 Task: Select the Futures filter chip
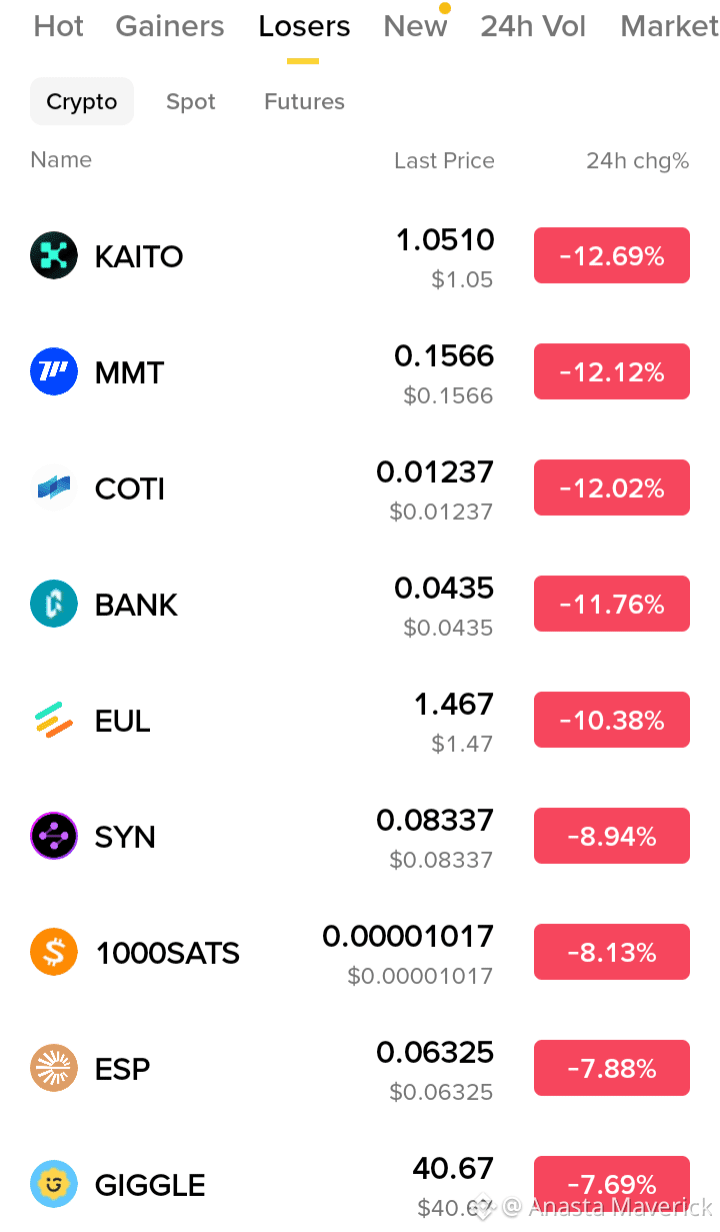pyautogui.click(x=304, y=101)
